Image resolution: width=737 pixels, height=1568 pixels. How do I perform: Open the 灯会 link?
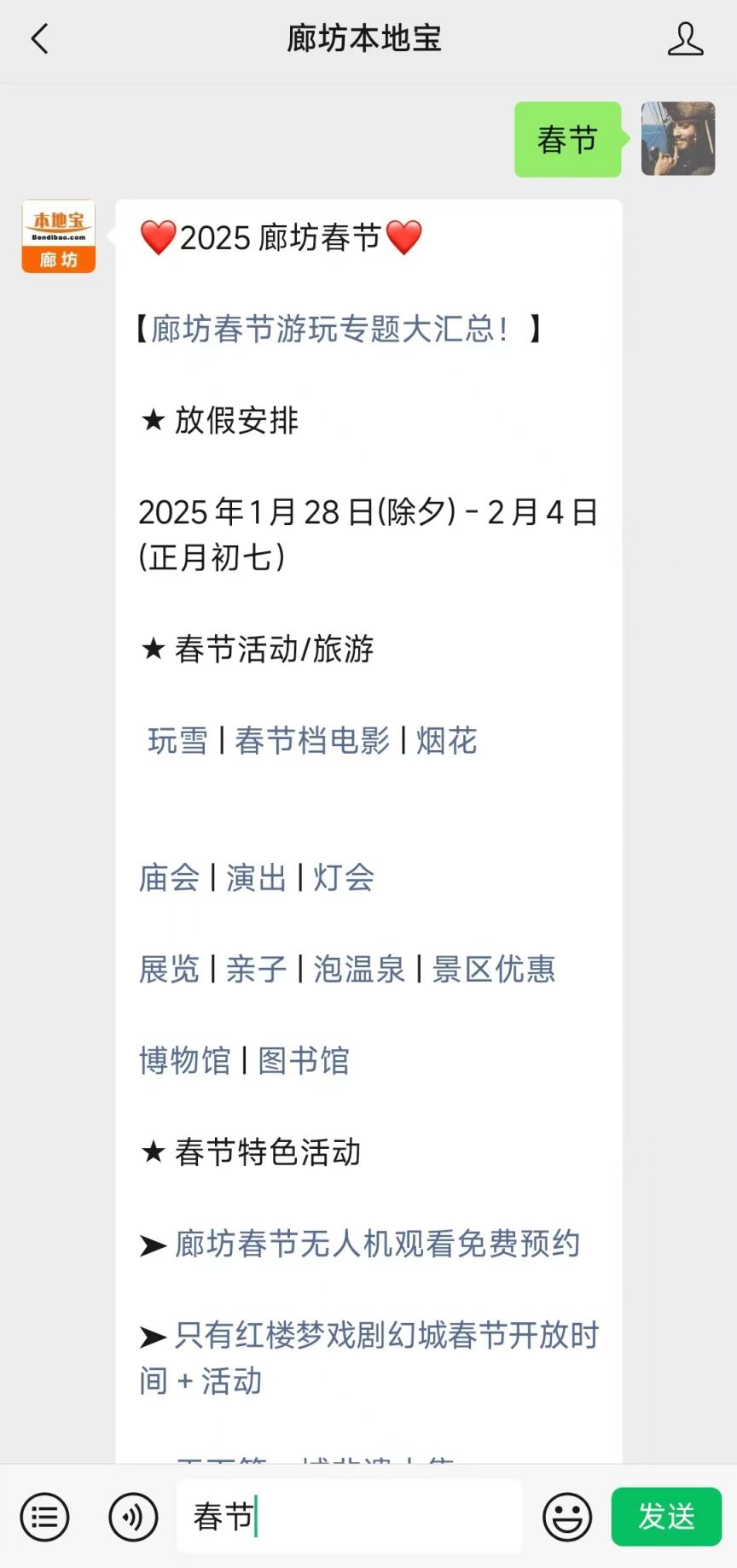pyautogui.click(x=344, y=877)
